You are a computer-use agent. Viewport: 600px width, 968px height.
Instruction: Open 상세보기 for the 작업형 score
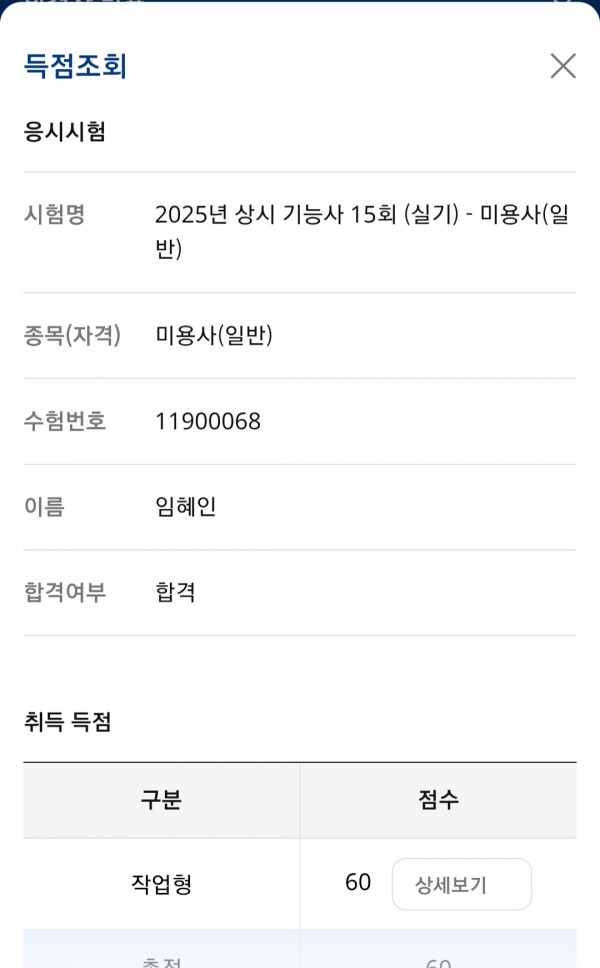(461, 884)
